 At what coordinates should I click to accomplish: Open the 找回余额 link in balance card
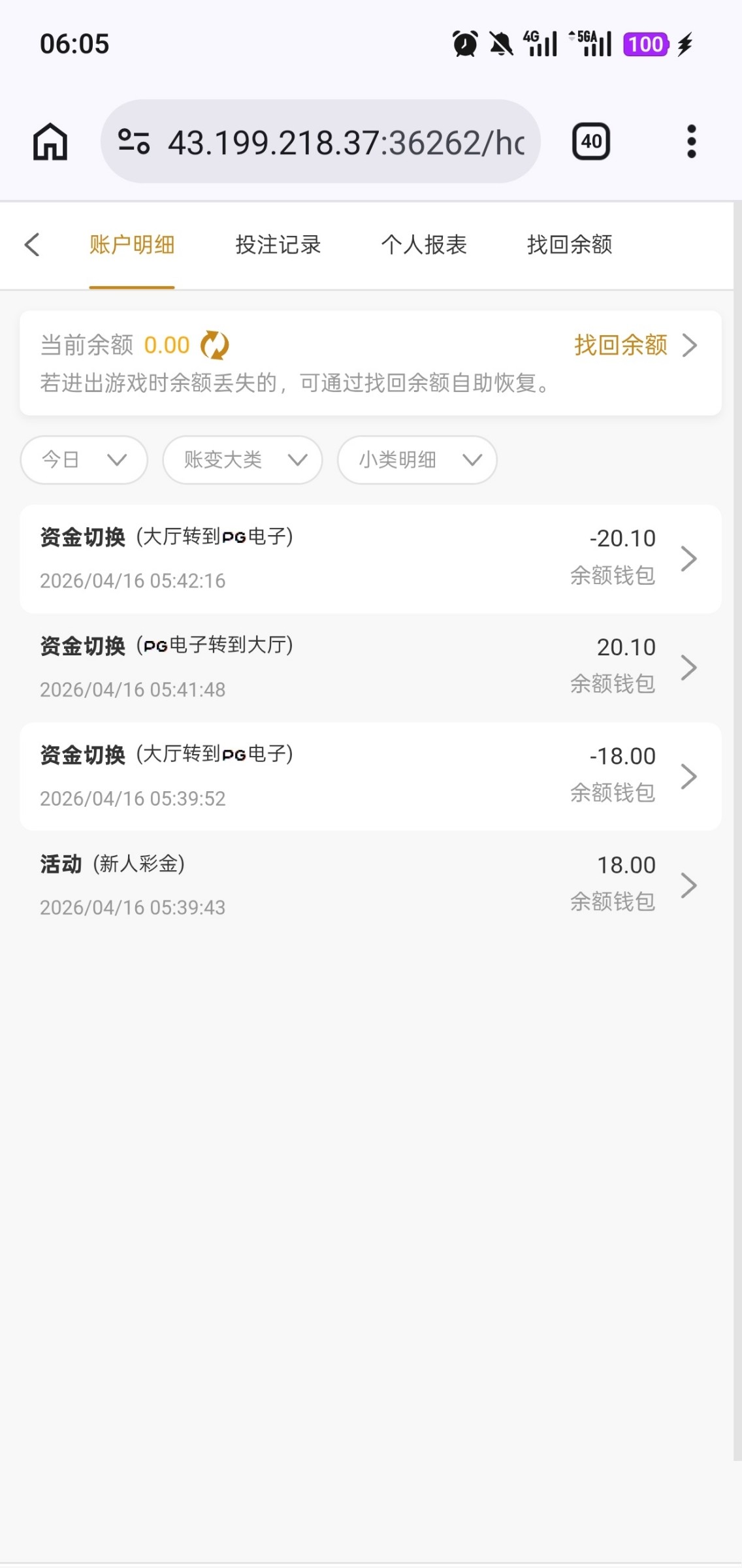pyautogui.click(x=635, y=345)
